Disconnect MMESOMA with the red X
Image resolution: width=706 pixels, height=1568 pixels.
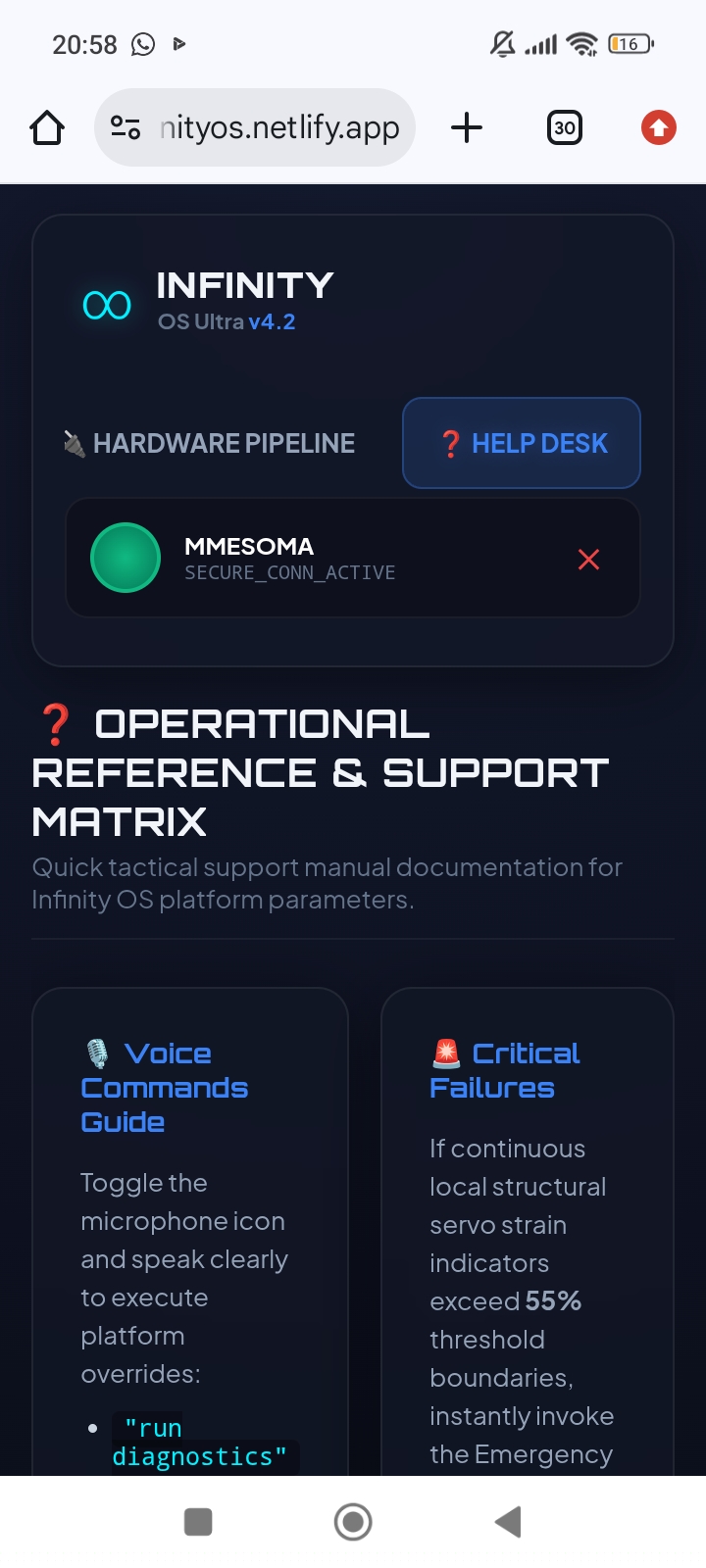pos(588,560)
